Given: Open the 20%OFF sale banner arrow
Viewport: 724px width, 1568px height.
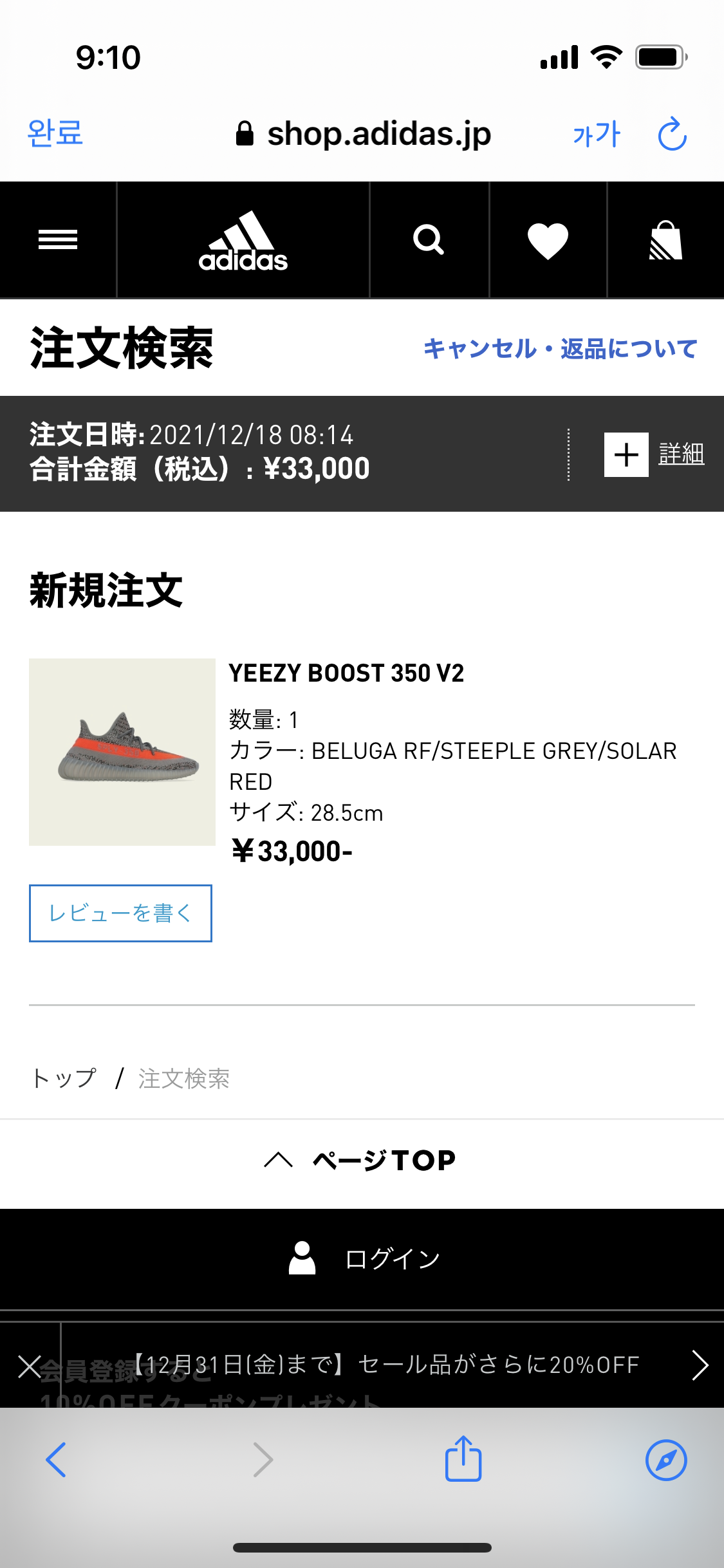Looking at the screenshot, I should click(x=700, y=1366).
